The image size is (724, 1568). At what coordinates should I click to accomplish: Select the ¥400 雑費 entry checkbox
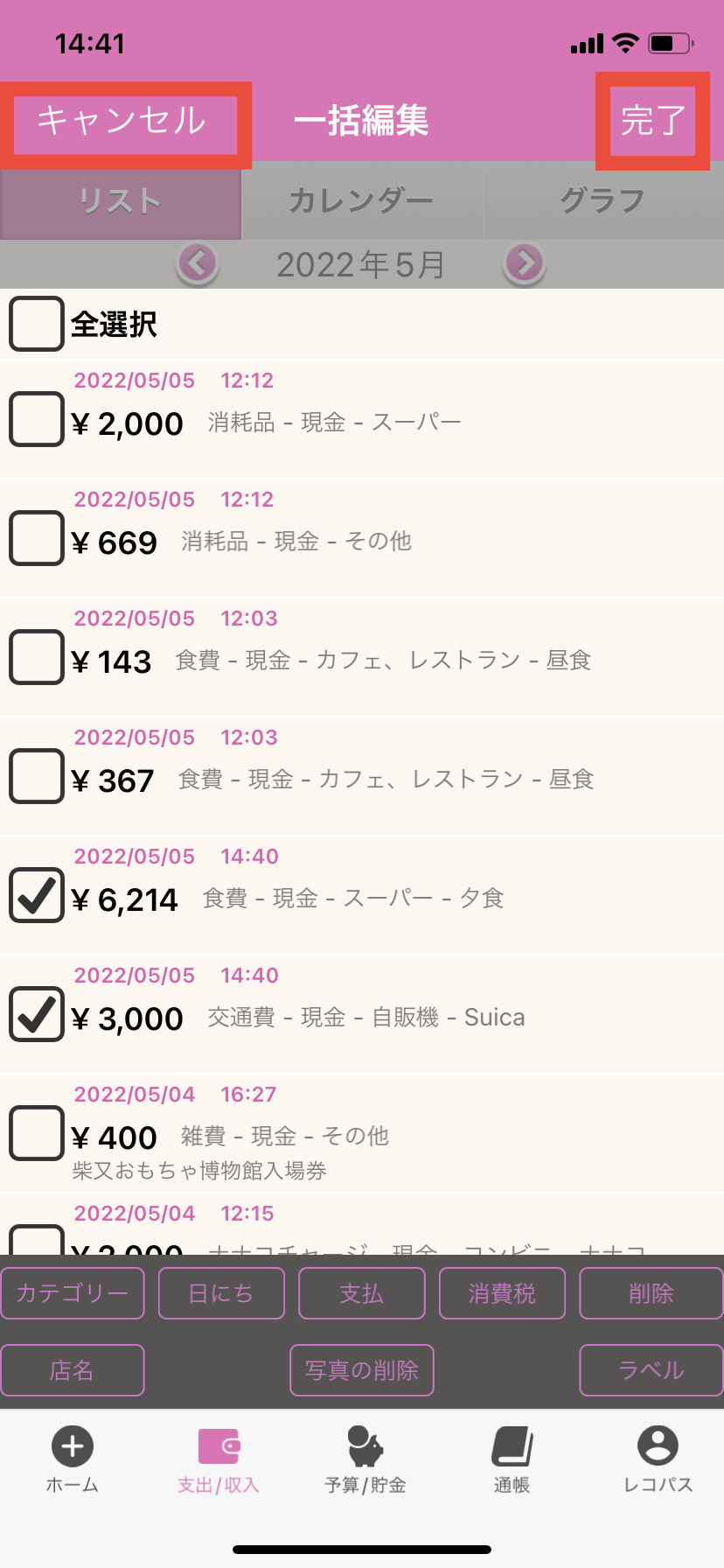37,1133
